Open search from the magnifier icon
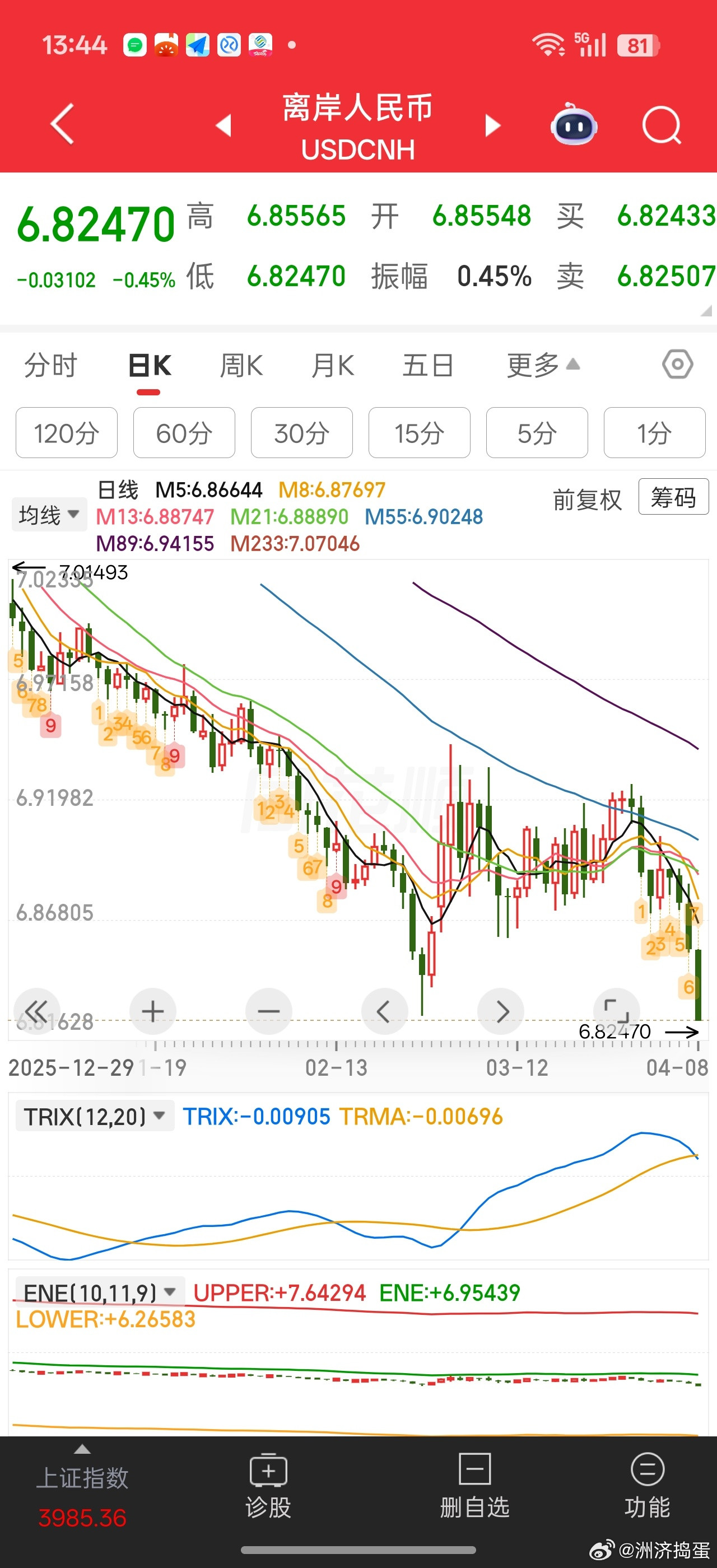The image size is (717, 1568). point(661,125)
